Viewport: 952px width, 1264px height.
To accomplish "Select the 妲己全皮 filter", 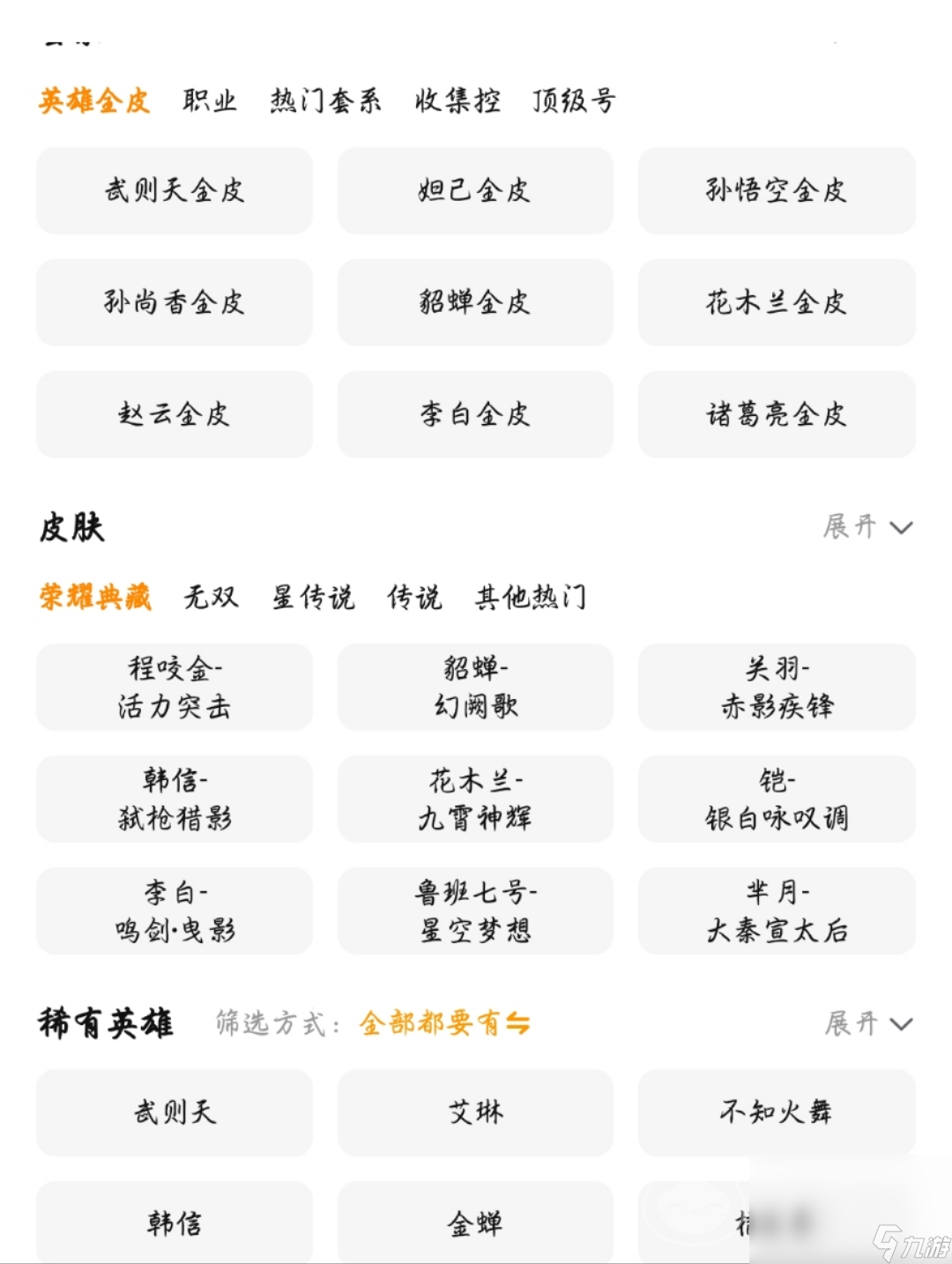I will [x=475, y=191].
